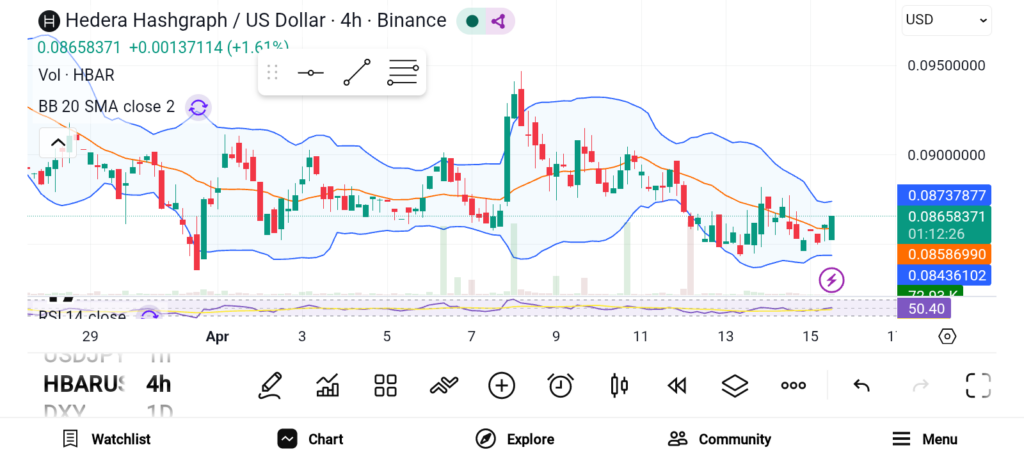Image resolution: width=1024 pixels, height=461 pixels.
Task: Collapse the indicator legend with the chevron
Action: (x=57, y=143)
